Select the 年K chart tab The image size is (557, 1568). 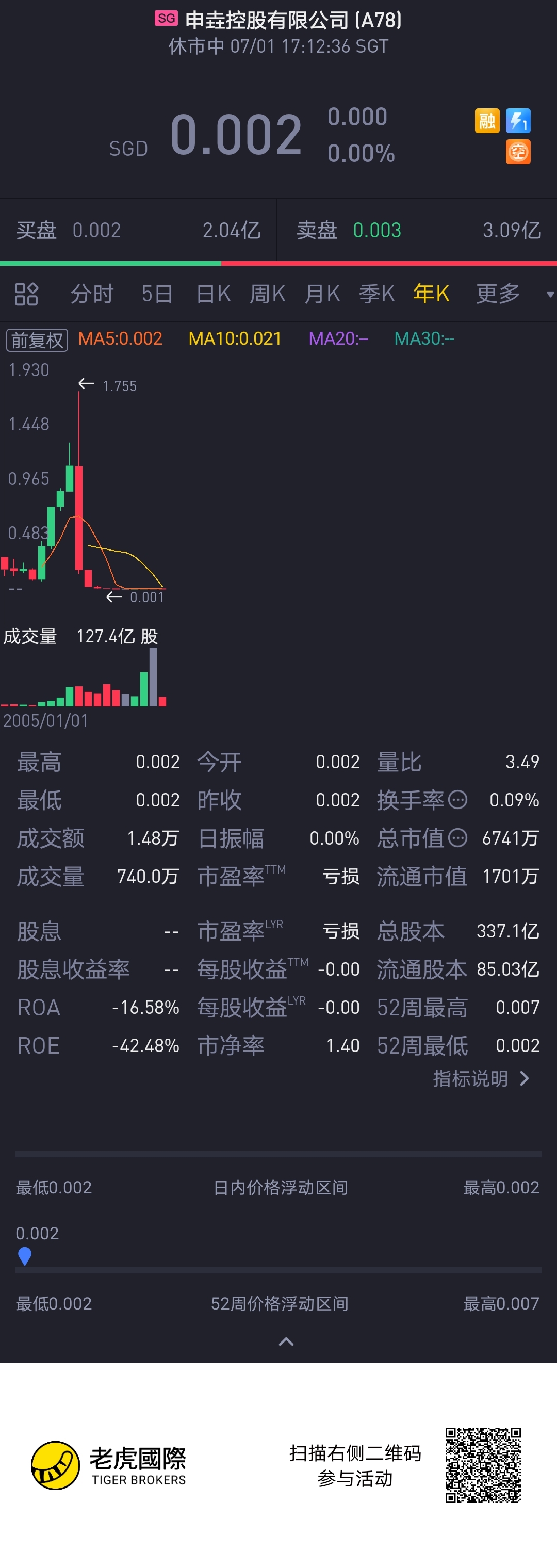point(431,294)
